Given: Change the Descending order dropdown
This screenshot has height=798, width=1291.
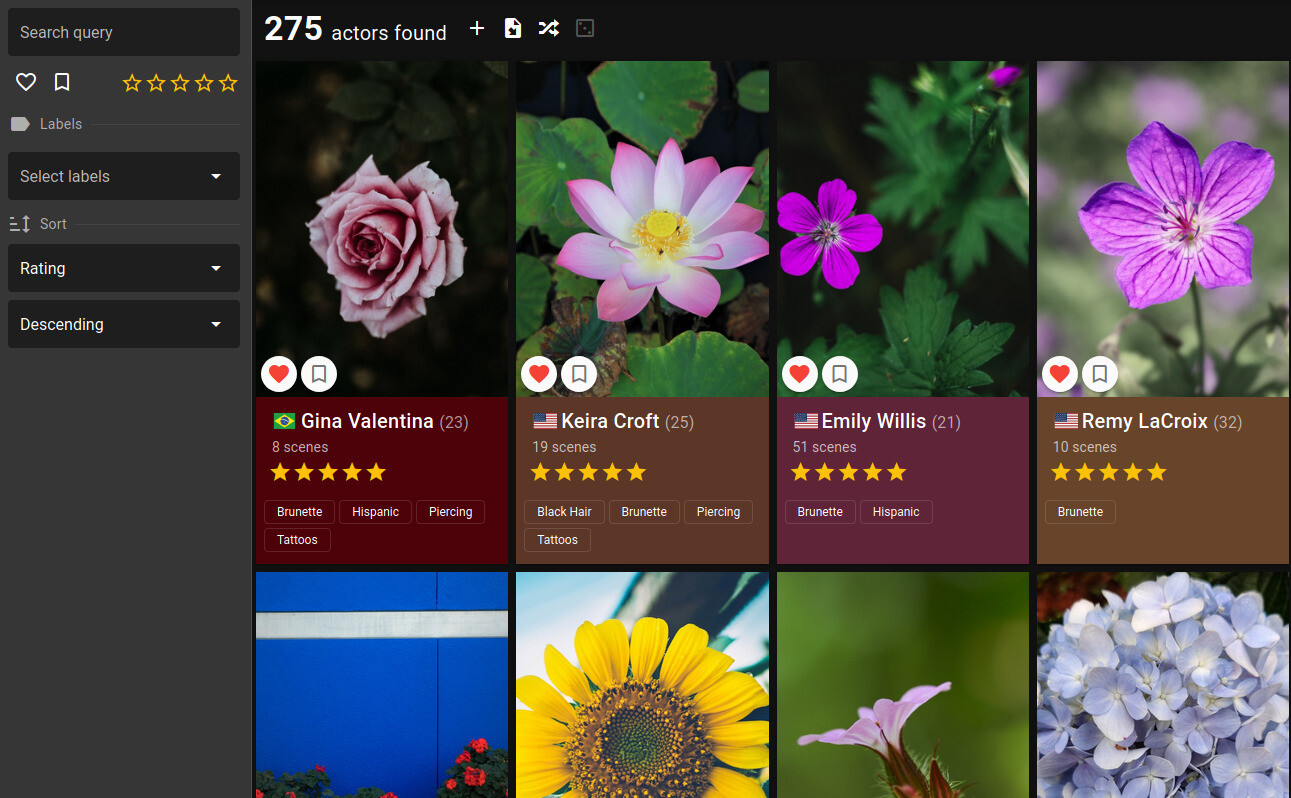Looking at the screenshot, I should (x=123, y=324).
